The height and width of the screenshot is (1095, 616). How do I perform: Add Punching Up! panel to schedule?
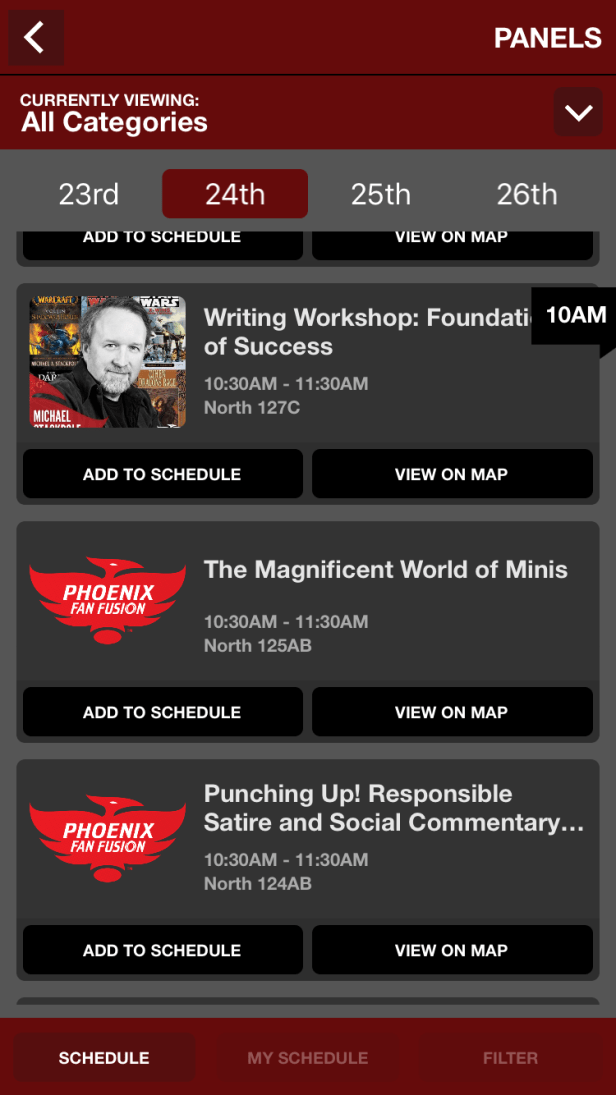coord(162,950)
